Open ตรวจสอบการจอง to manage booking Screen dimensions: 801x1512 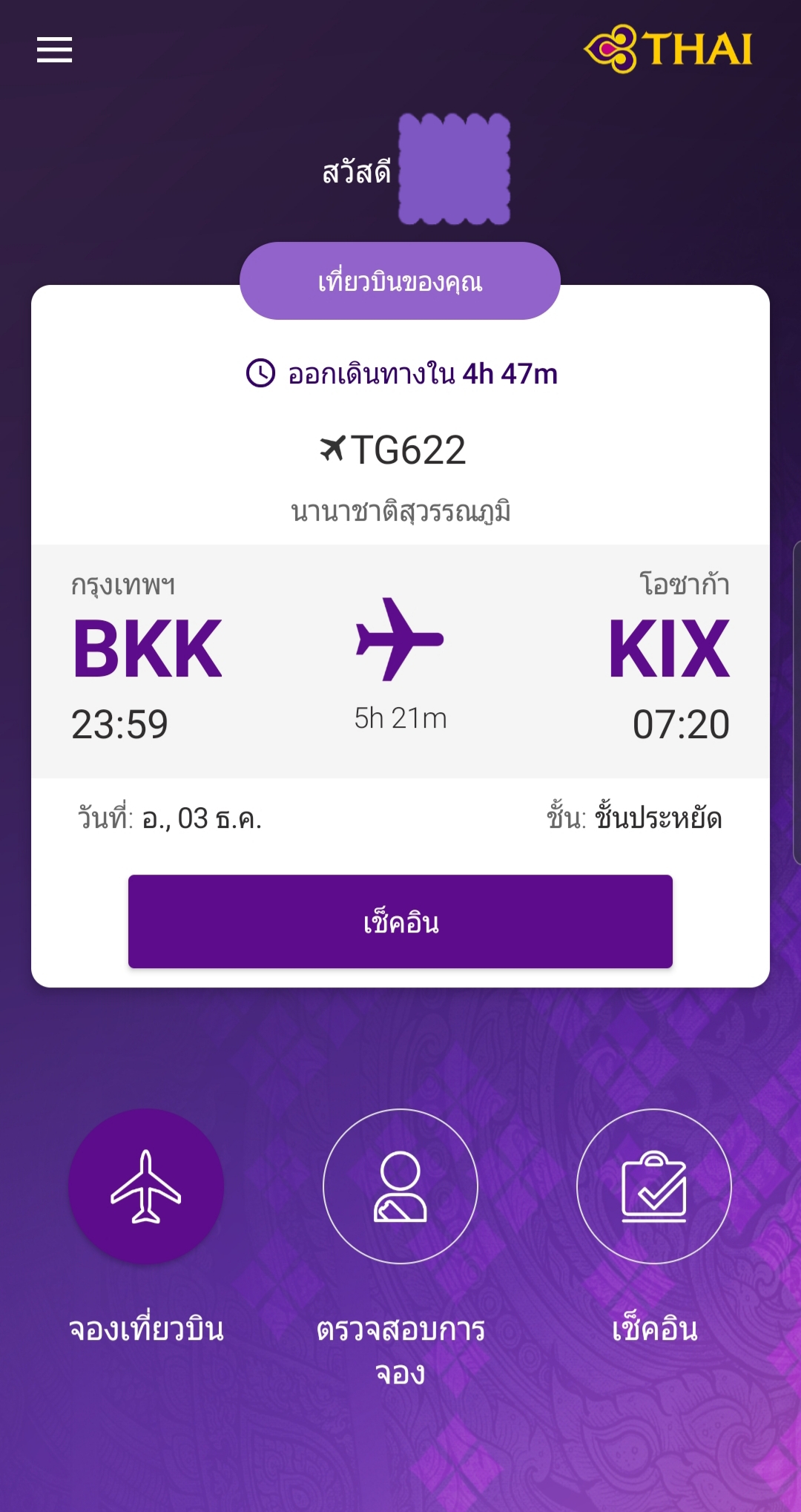400,1186
